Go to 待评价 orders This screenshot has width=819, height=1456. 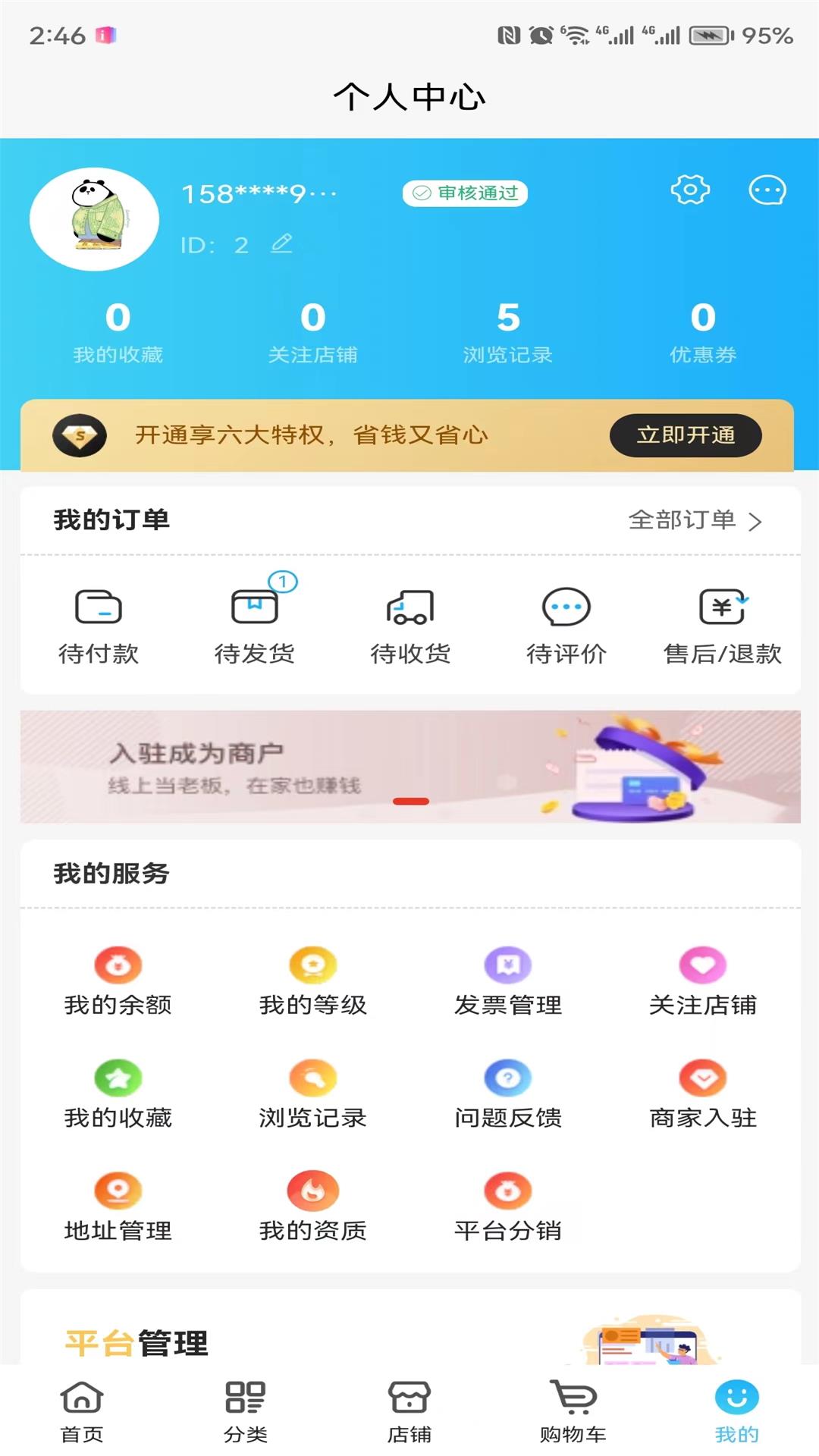pyautogui.click(x=566, y=626)
